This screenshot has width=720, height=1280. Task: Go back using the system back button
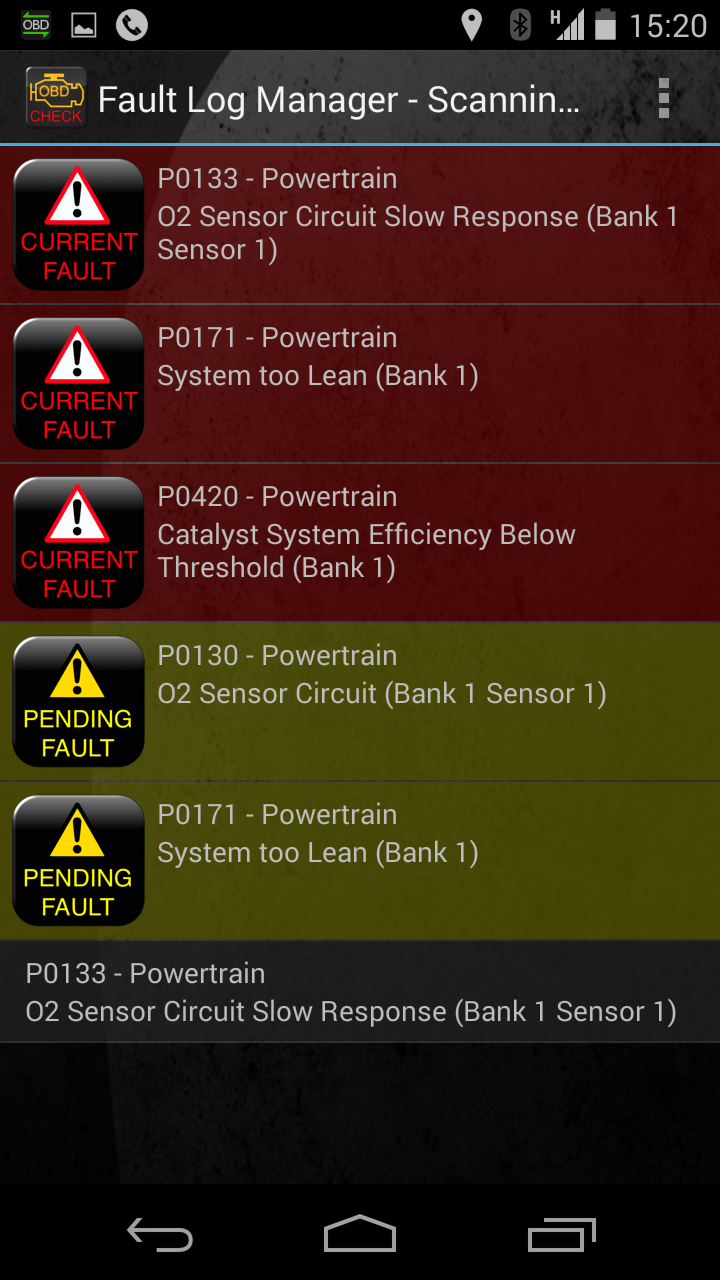tap(160, 1235)
